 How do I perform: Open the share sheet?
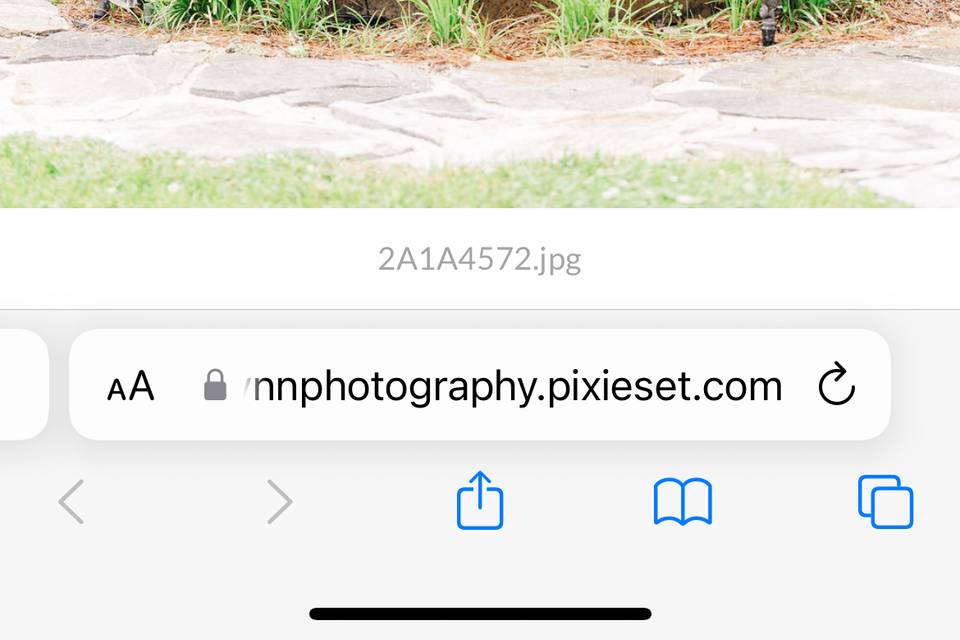[480, 500]
